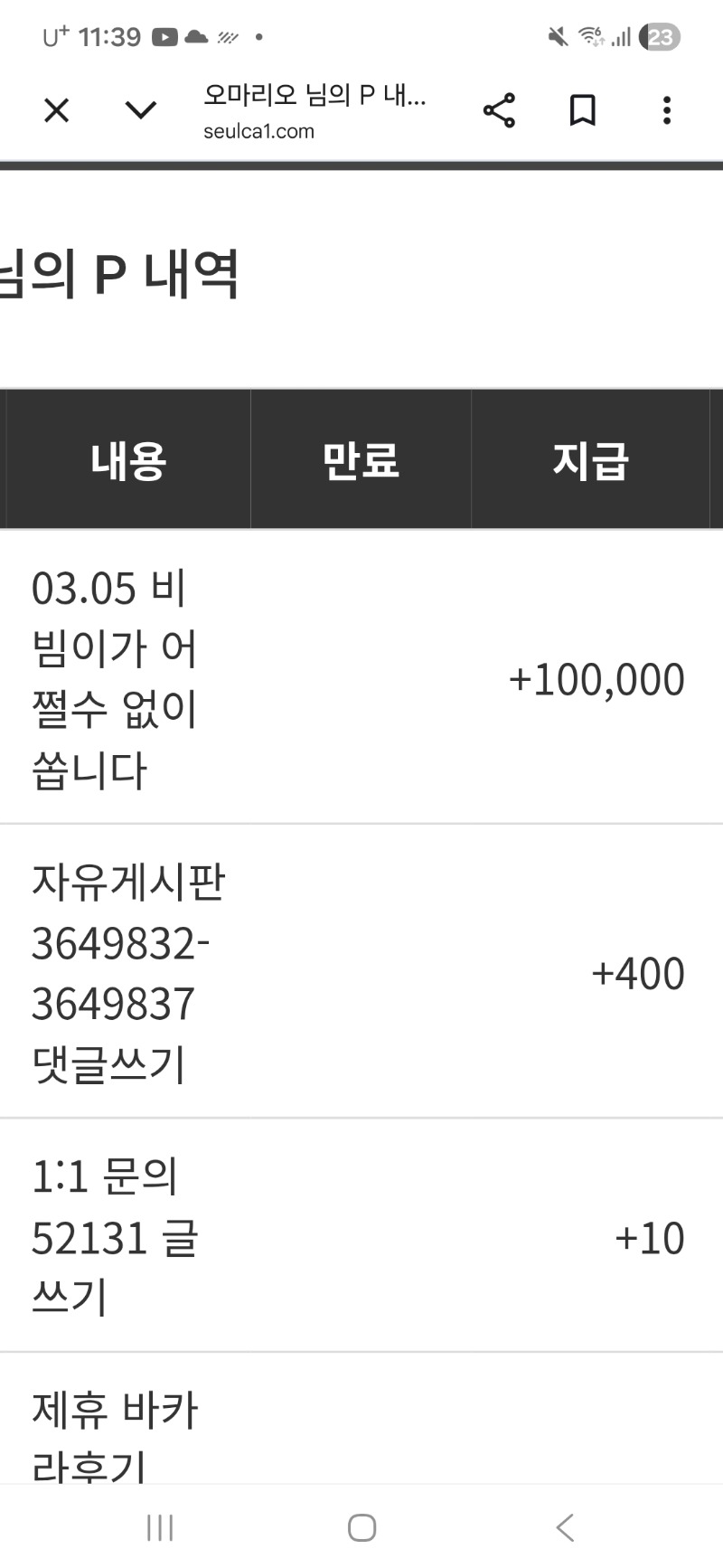Screen dimensions: 723x1568
Task: Expand the tab options chevron
Action: tap(140, 110)
